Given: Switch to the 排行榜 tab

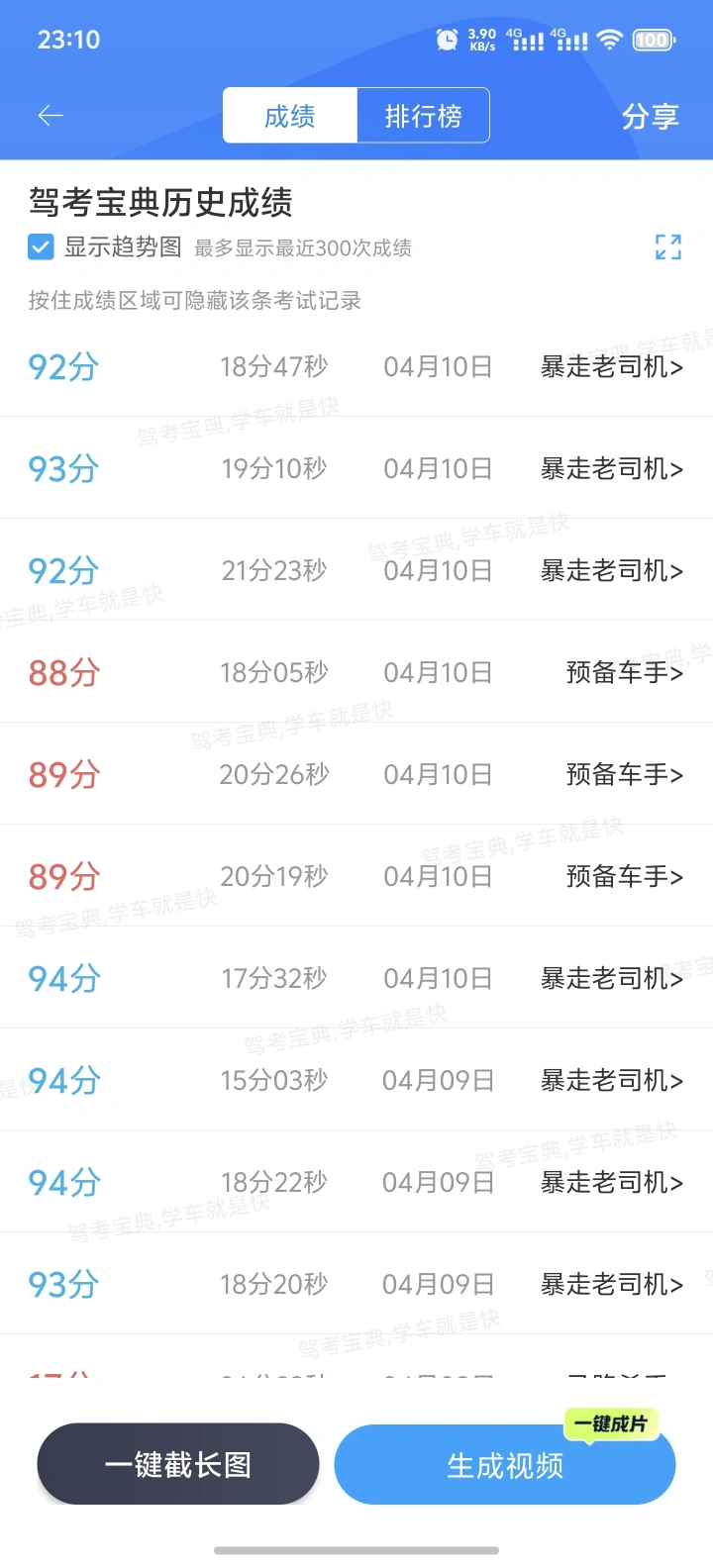Looking at the screenshot, I should tap(423, 116).
